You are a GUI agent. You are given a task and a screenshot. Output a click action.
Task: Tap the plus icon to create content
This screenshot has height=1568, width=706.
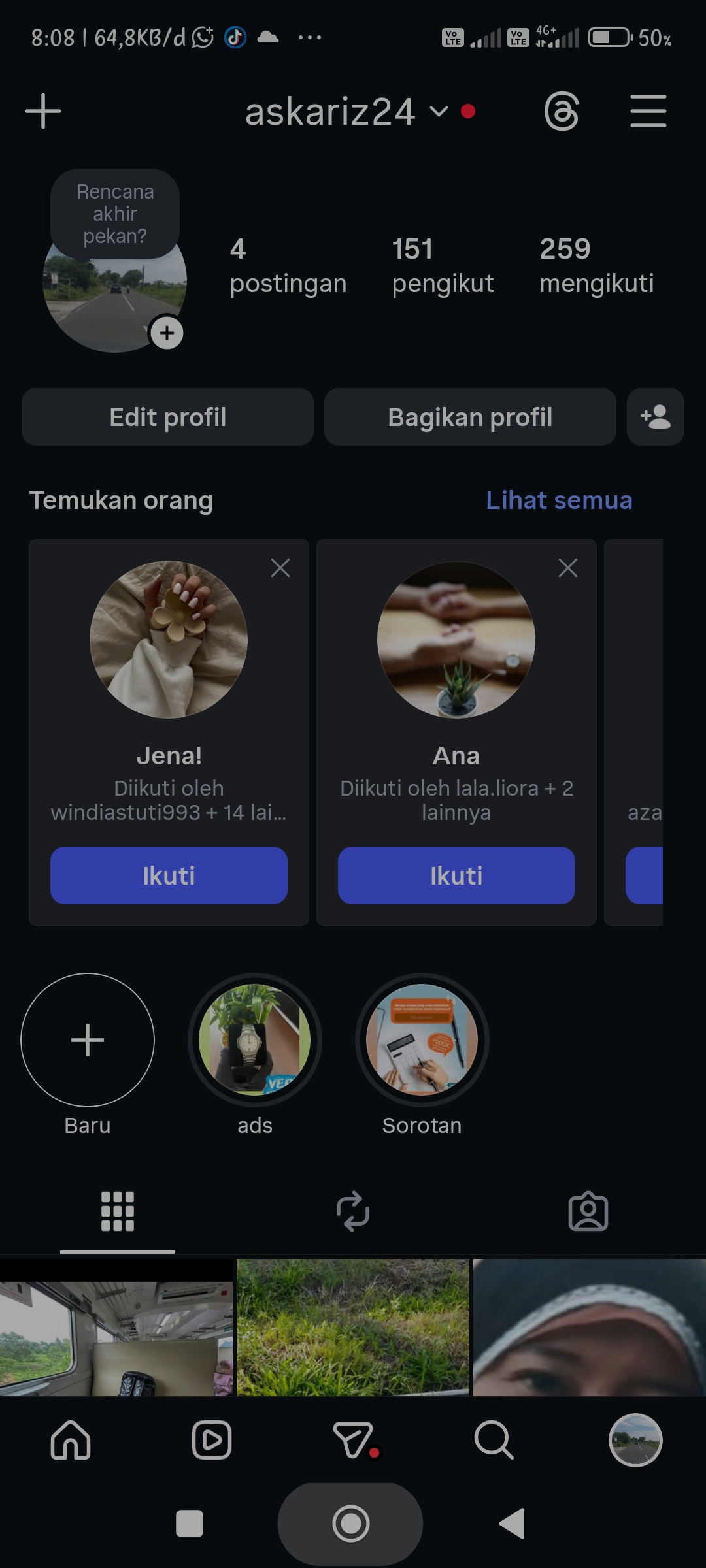(x=43, y=111)
